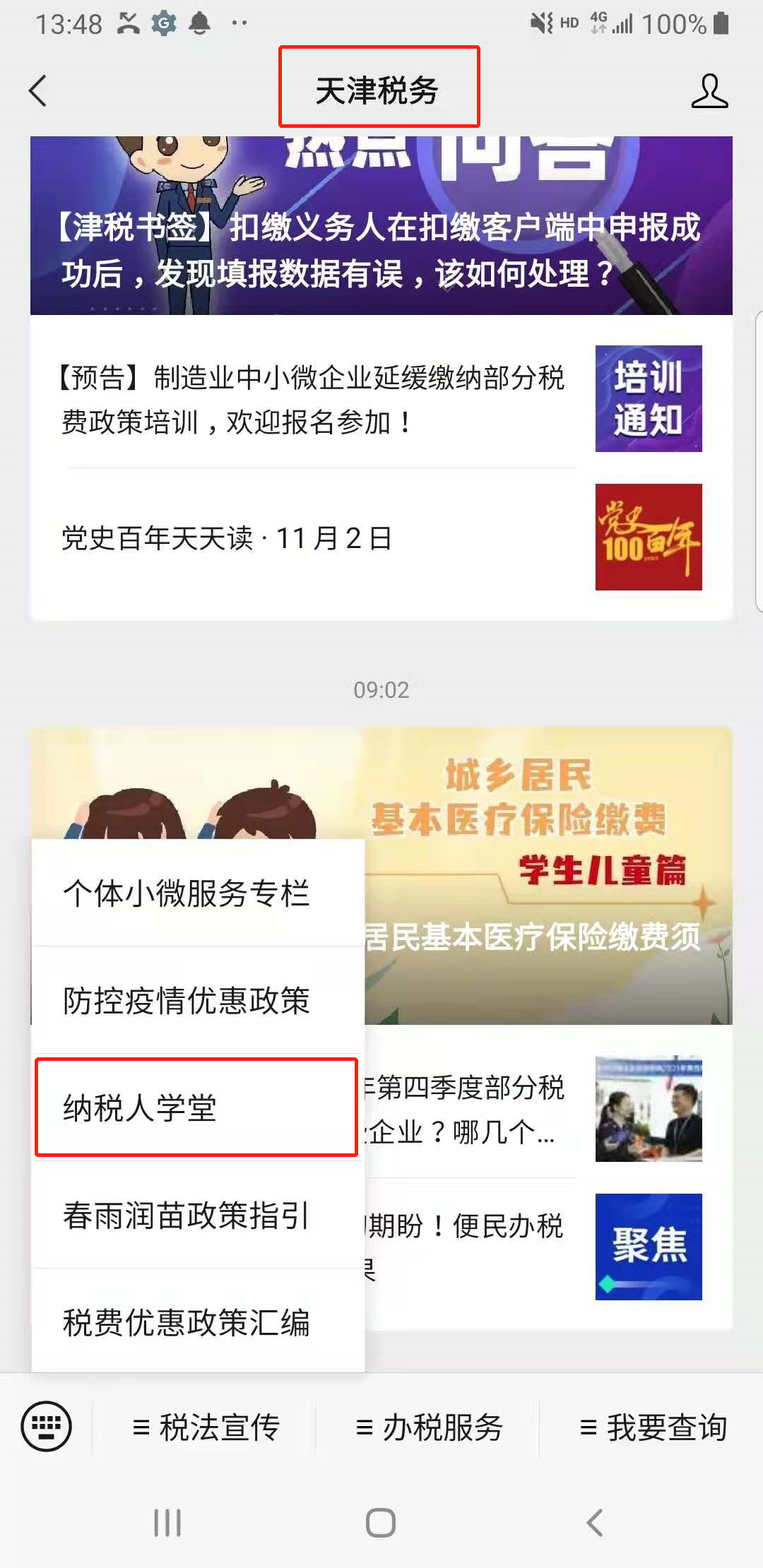
Task: Open the account profile icon
Action: [709, 91]
